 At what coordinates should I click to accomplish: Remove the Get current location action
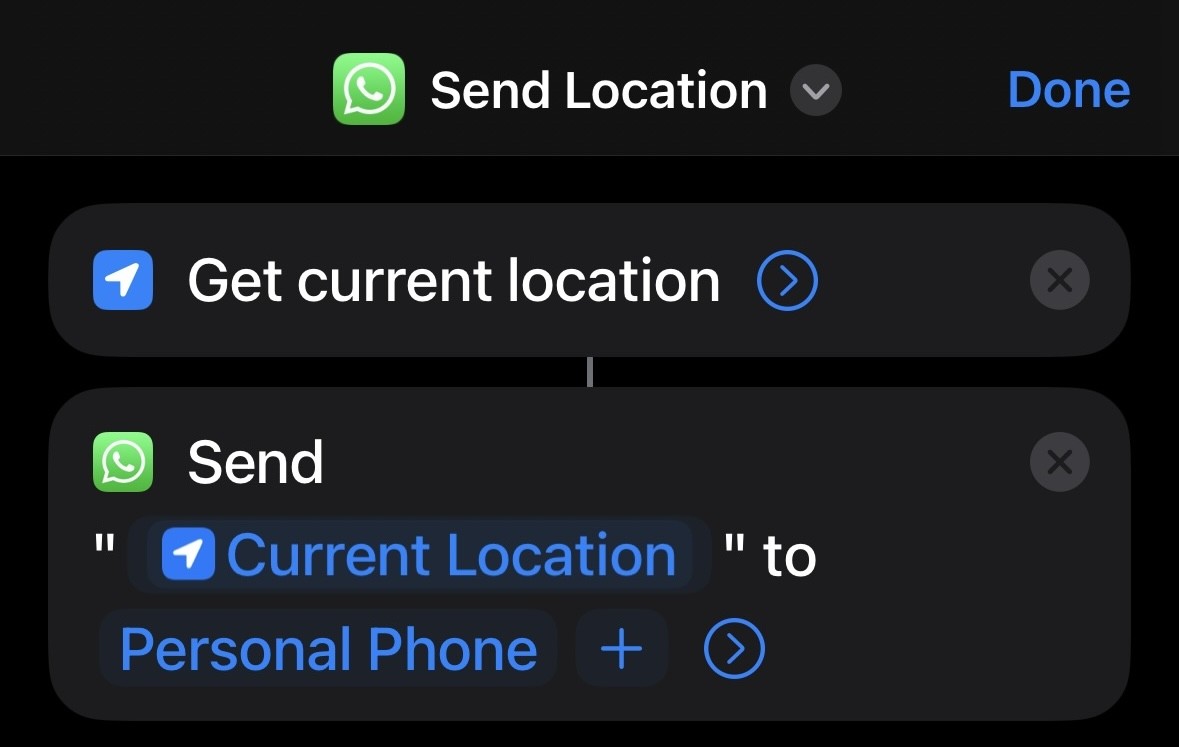[x=1058, y=281]
